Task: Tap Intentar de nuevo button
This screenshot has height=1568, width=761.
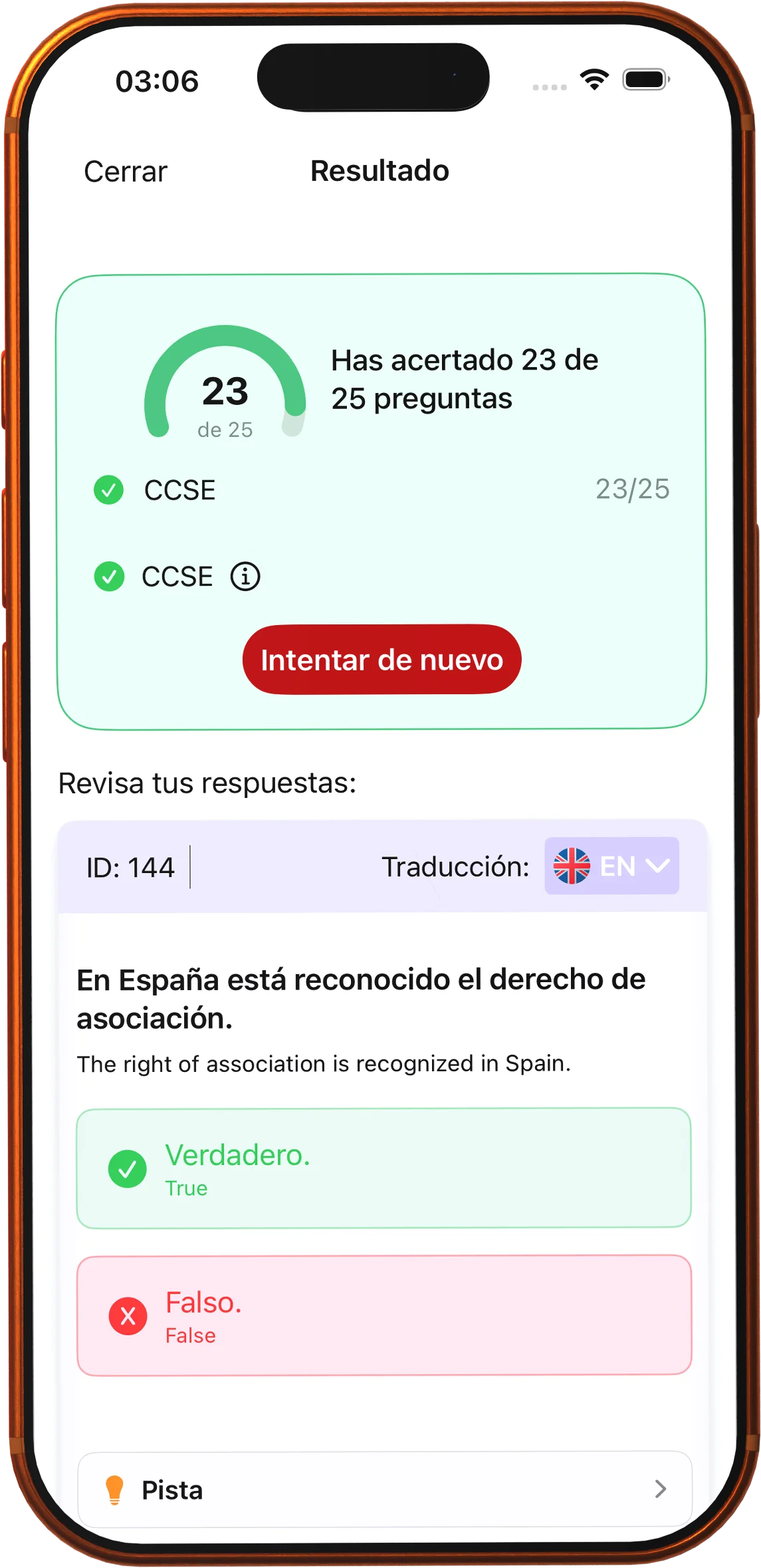Action: [381, 660]
